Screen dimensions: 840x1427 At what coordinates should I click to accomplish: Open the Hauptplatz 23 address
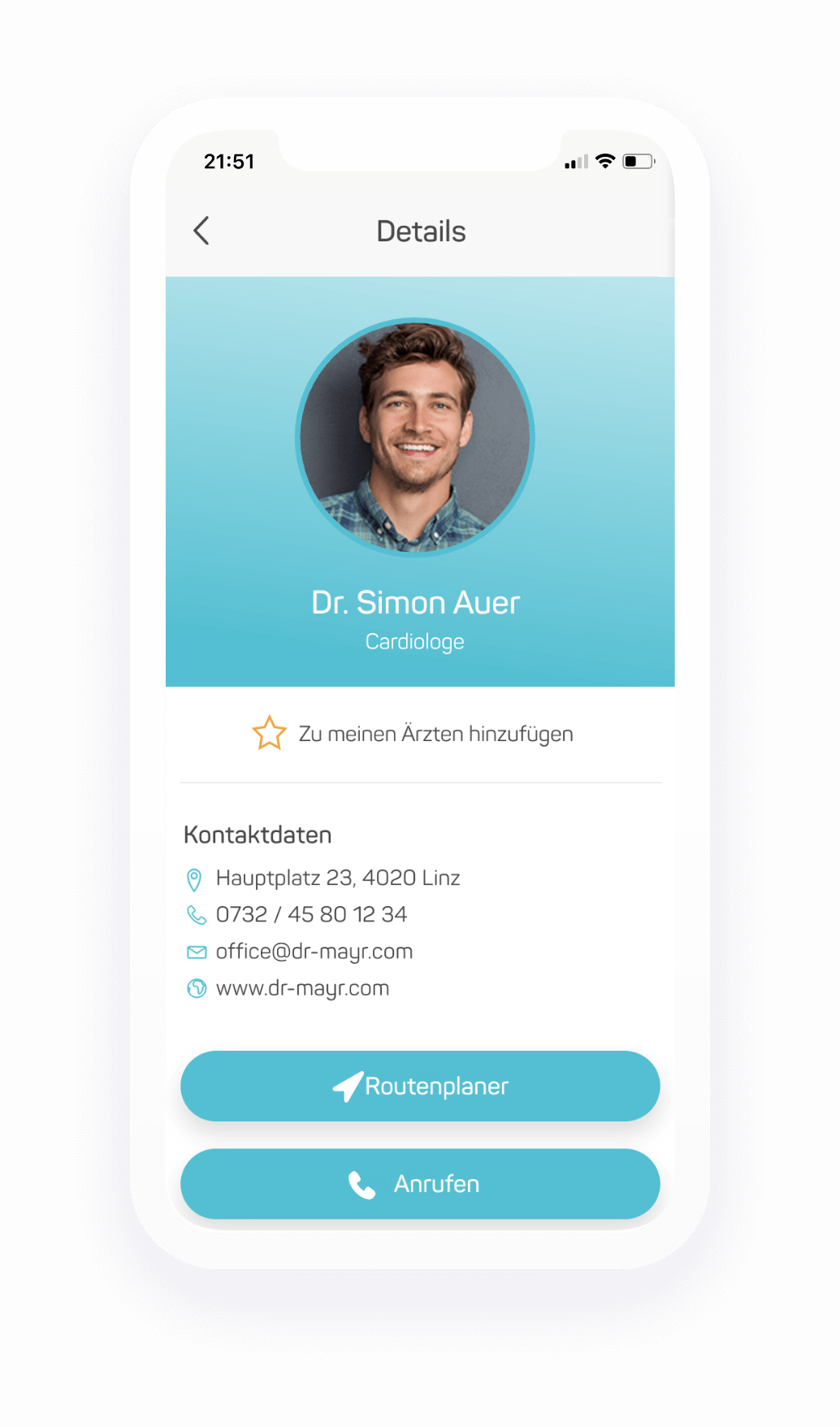pyautogui.click(x=323, y=878)
